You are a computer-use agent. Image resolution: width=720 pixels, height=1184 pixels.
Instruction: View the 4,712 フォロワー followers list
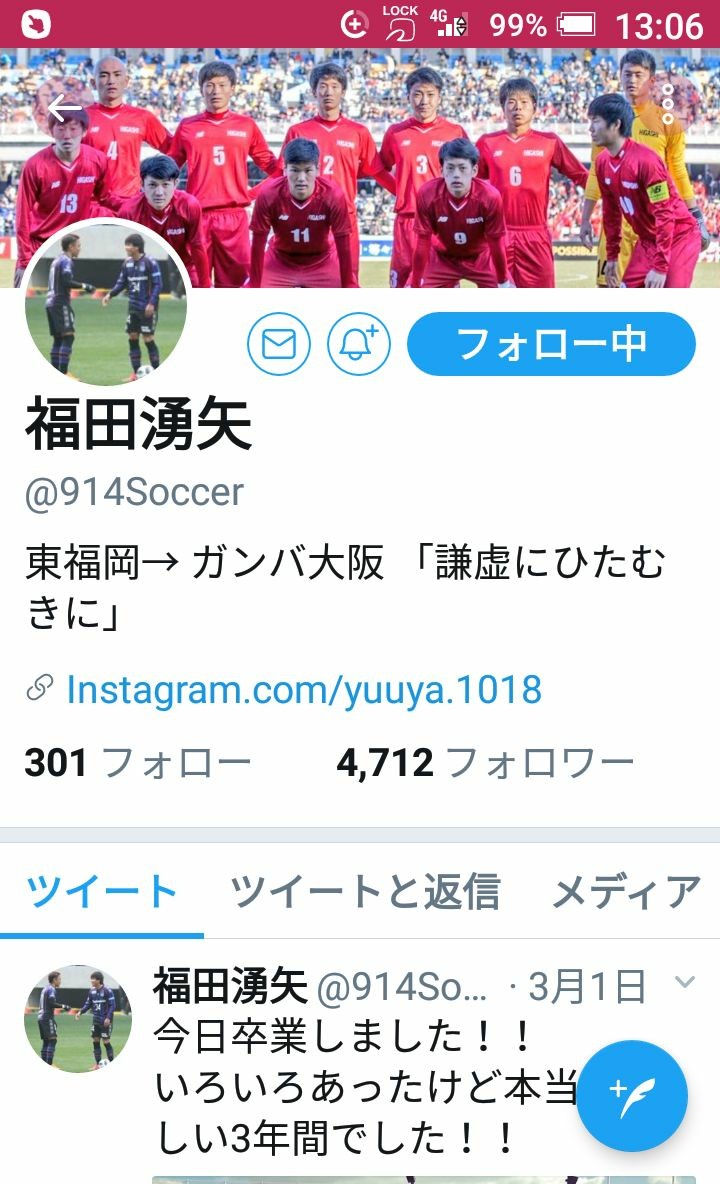(x=485, y=764)
